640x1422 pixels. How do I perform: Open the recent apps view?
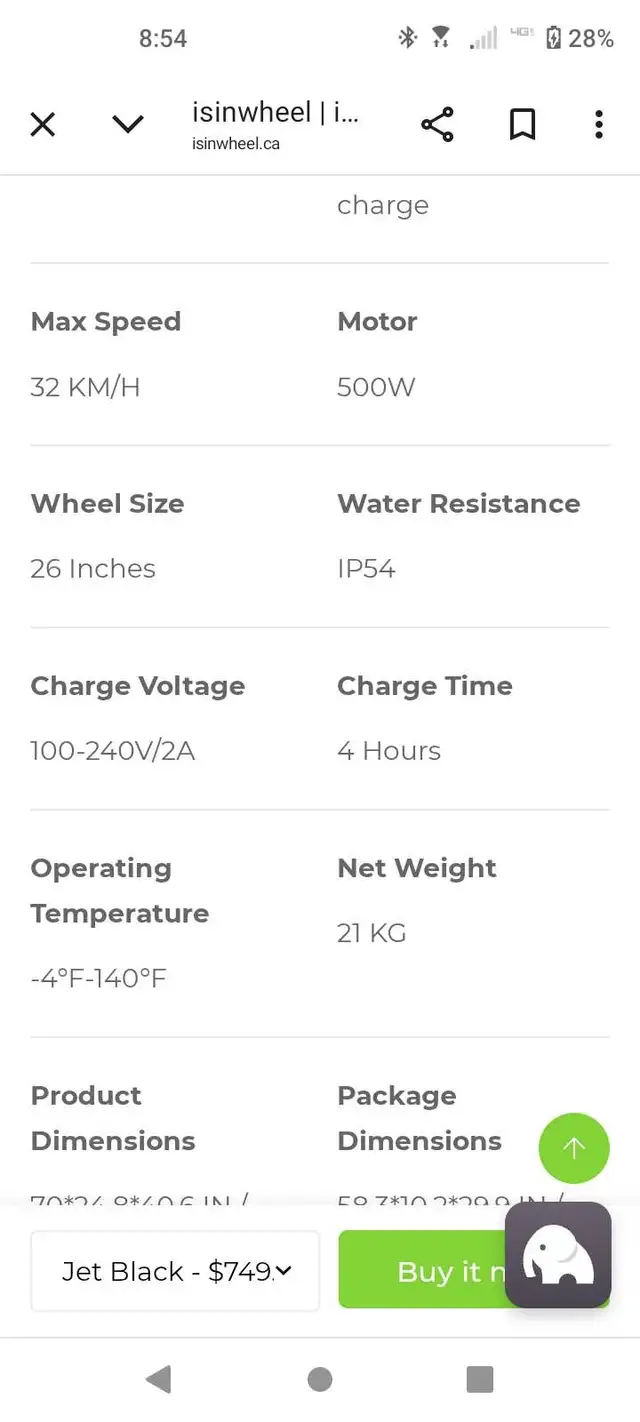click(480, 1380)
